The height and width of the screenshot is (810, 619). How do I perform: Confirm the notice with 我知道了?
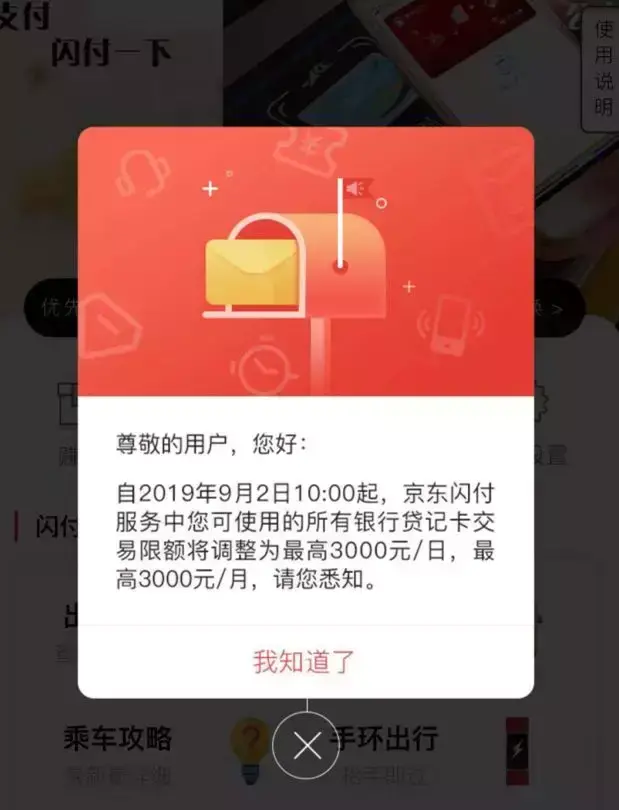[304, 661]
